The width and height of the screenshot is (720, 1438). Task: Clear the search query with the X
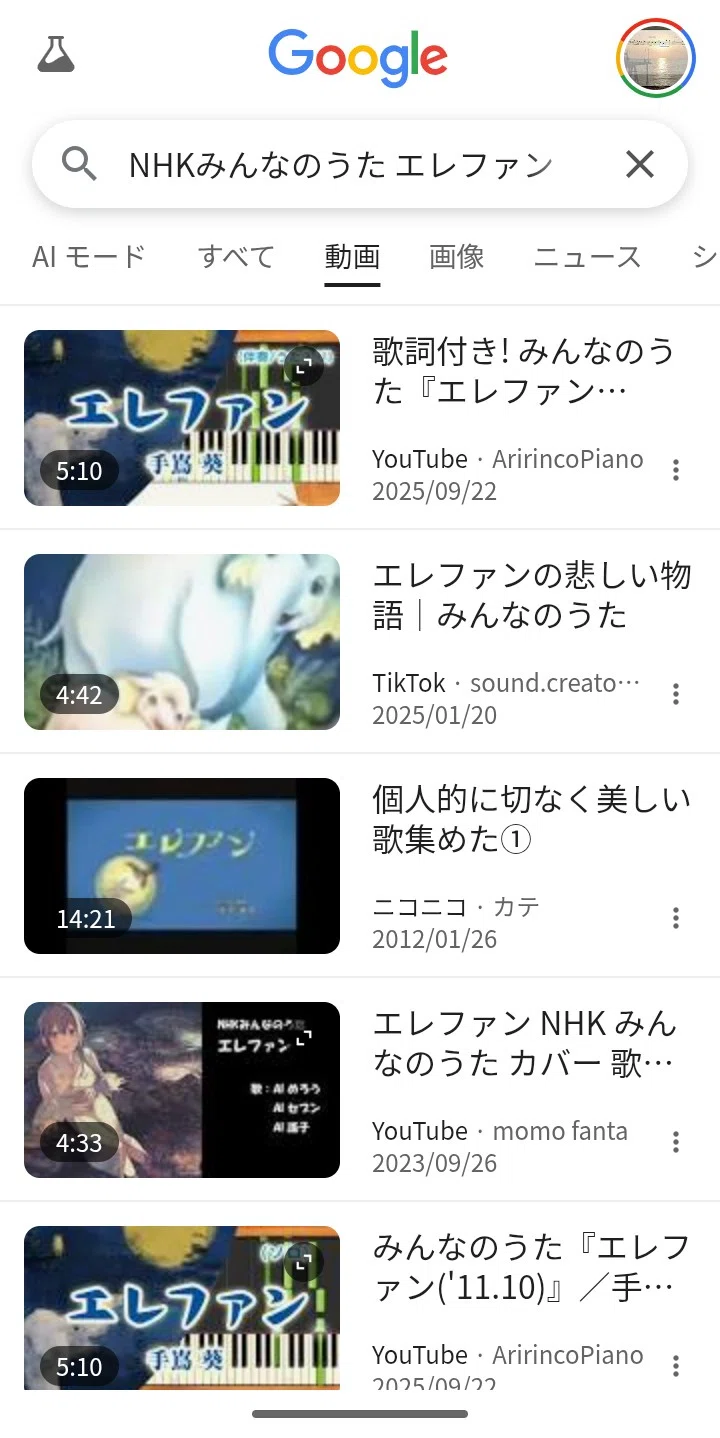640,164
